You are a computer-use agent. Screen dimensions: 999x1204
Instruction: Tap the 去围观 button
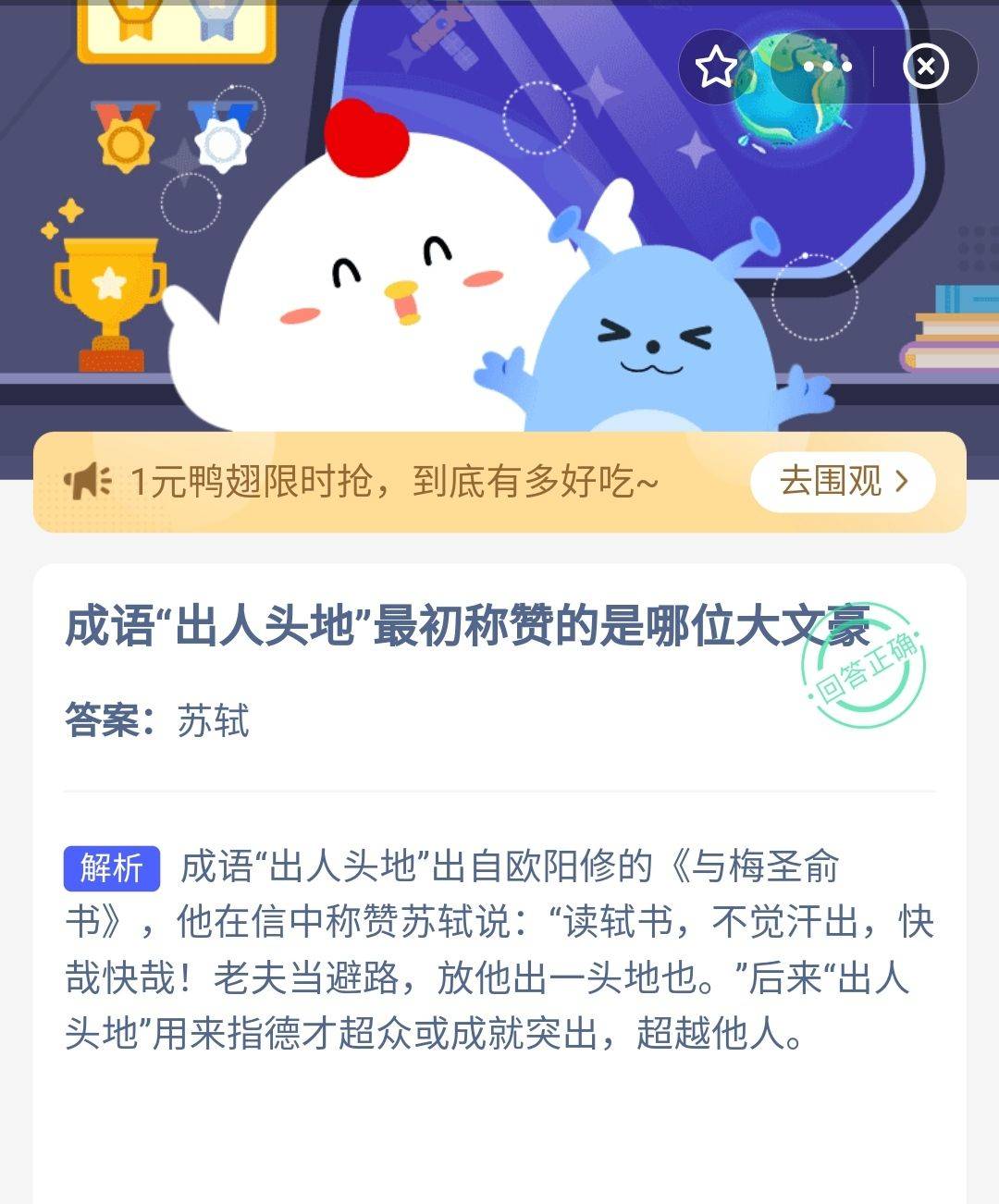pos(843,482)
